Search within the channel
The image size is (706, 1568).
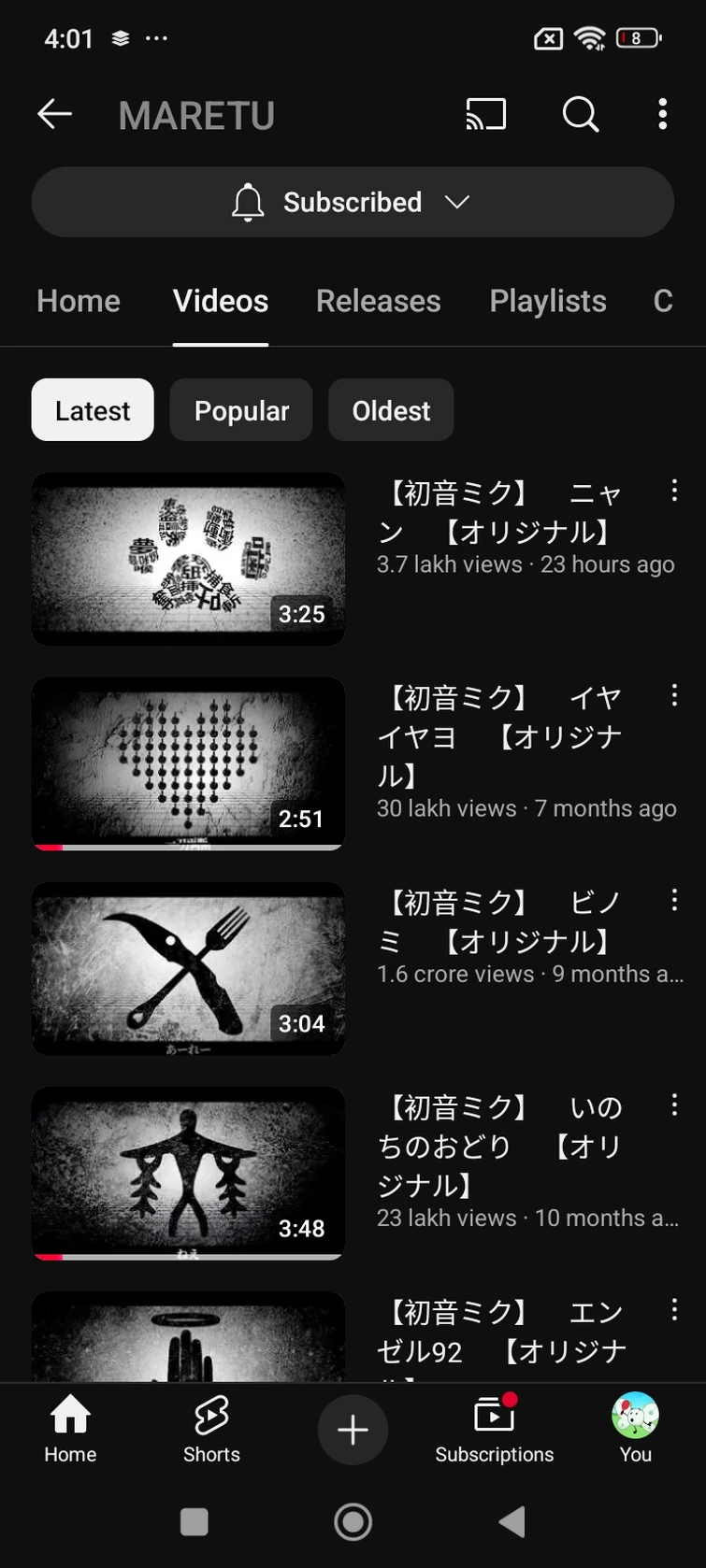[581, 114]
